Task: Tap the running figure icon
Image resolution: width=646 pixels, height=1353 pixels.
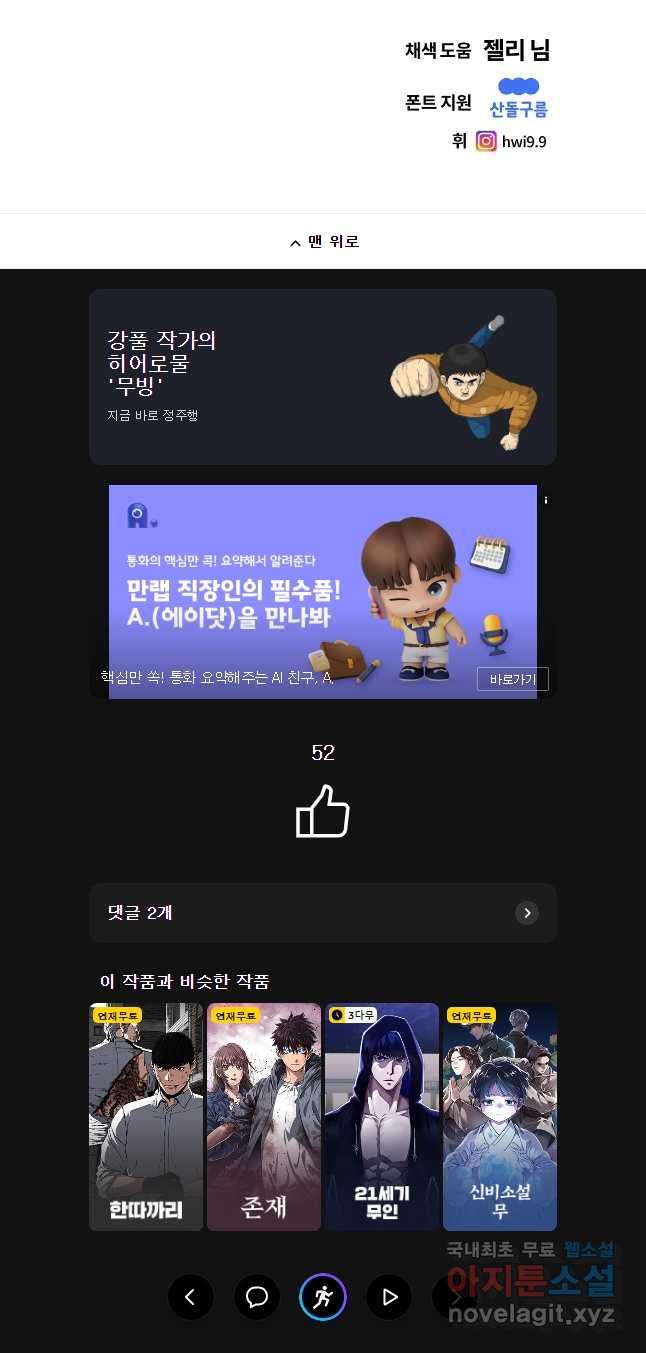Action: coord(323,1297)
